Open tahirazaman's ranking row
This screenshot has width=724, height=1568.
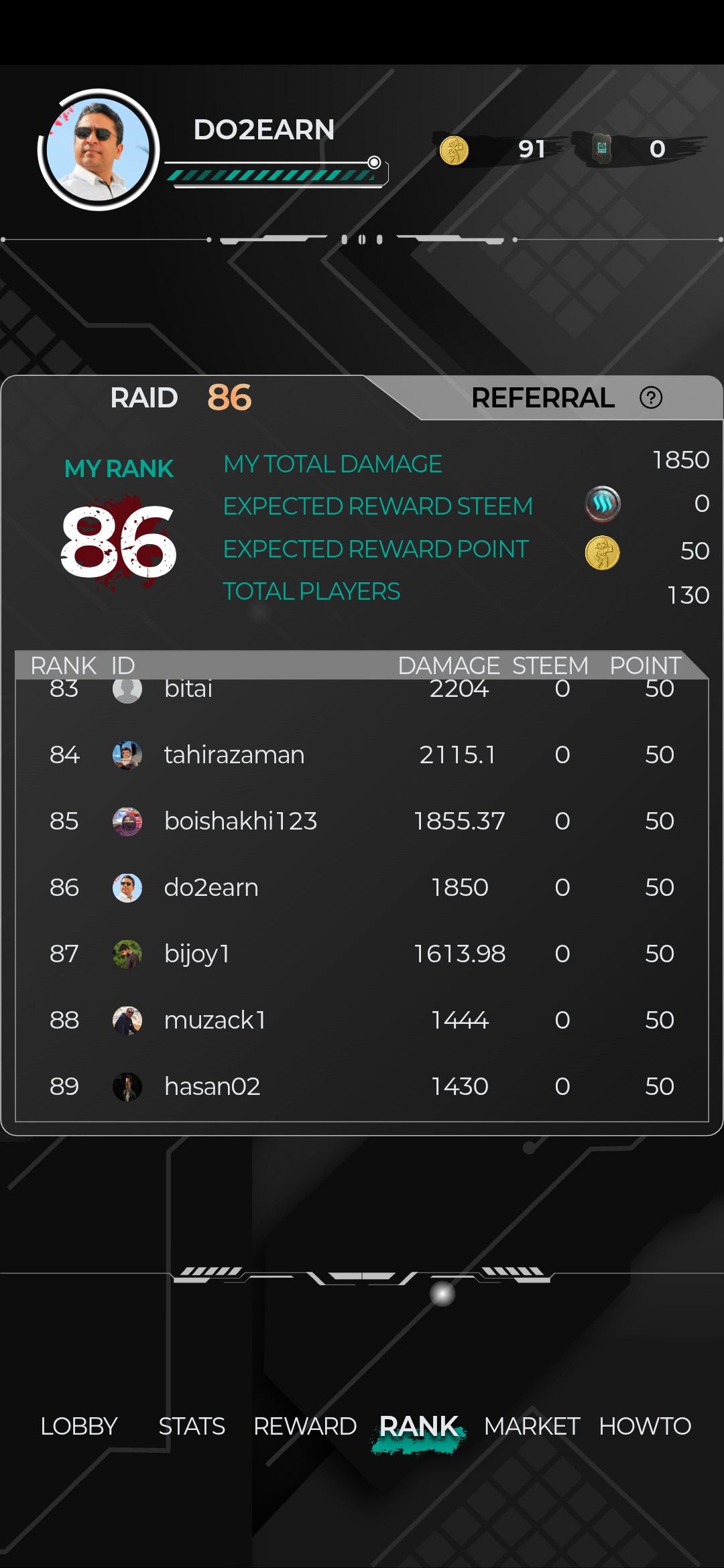pos(362,755)
